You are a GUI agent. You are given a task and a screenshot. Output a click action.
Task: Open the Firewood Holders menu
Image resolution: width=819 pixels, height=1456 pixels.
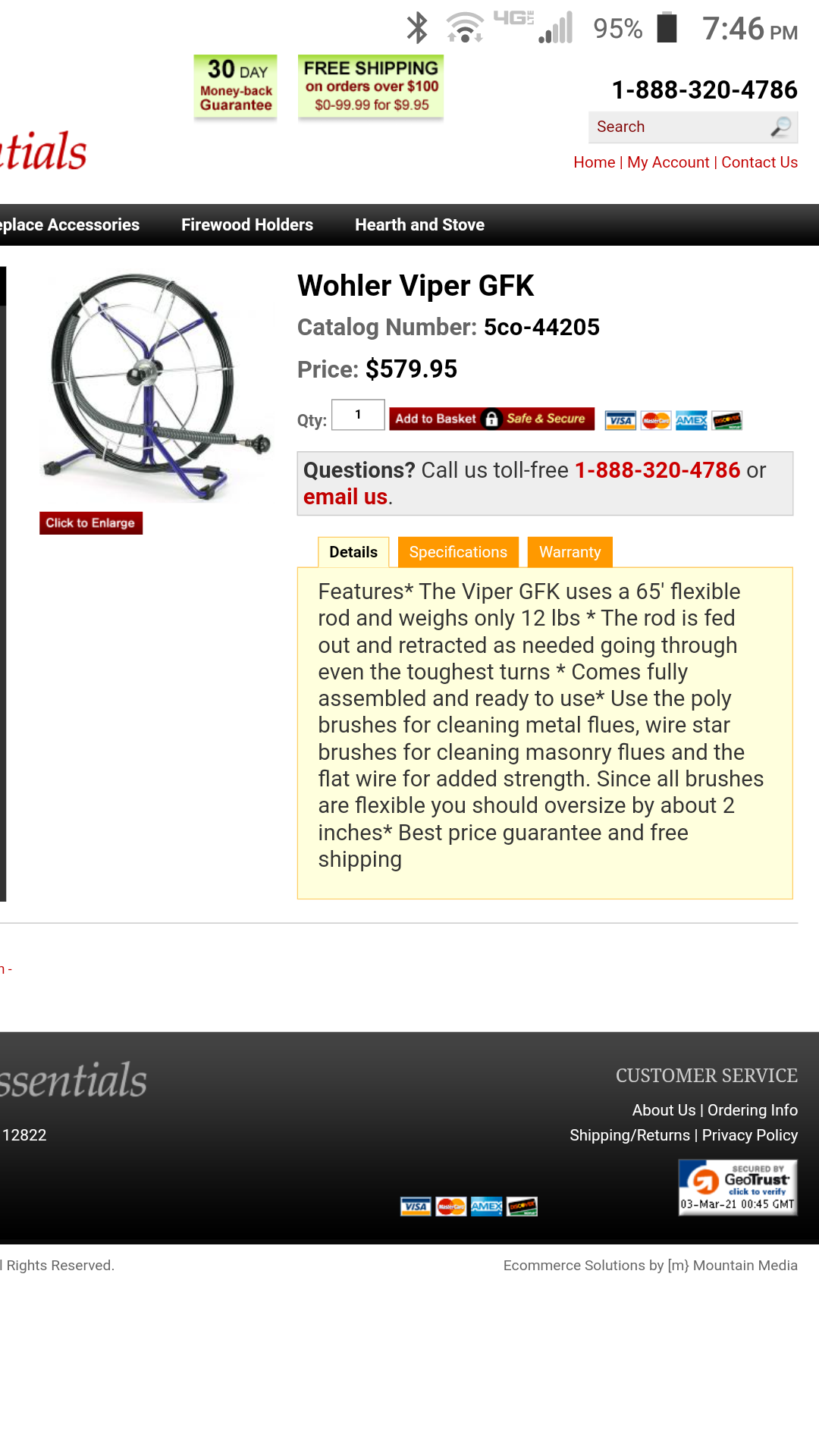tap(247, 224)
